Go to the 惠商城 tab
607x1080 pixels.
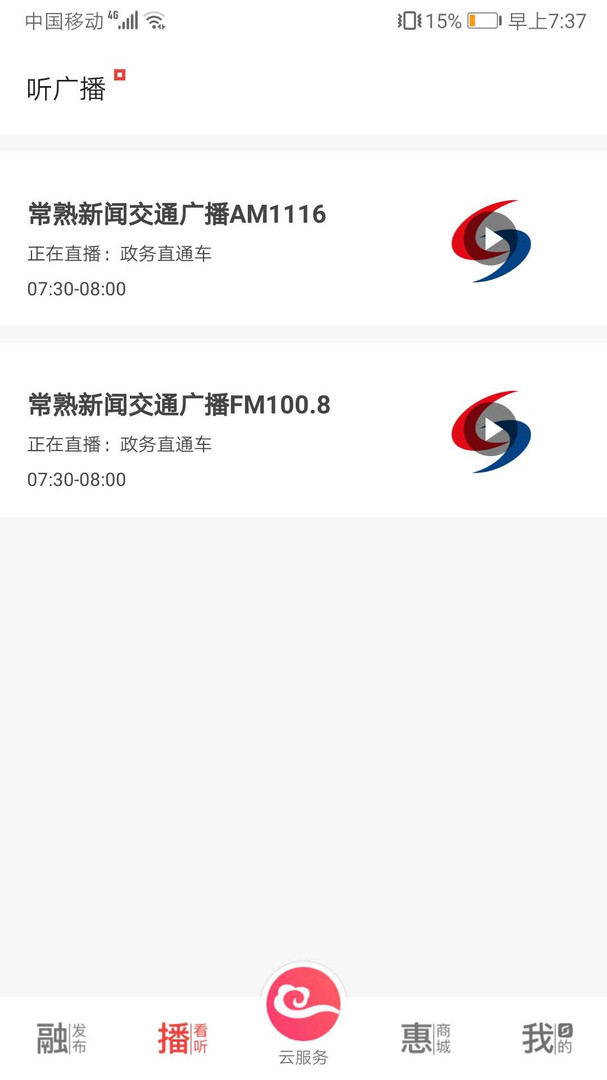click(425, 1038)
